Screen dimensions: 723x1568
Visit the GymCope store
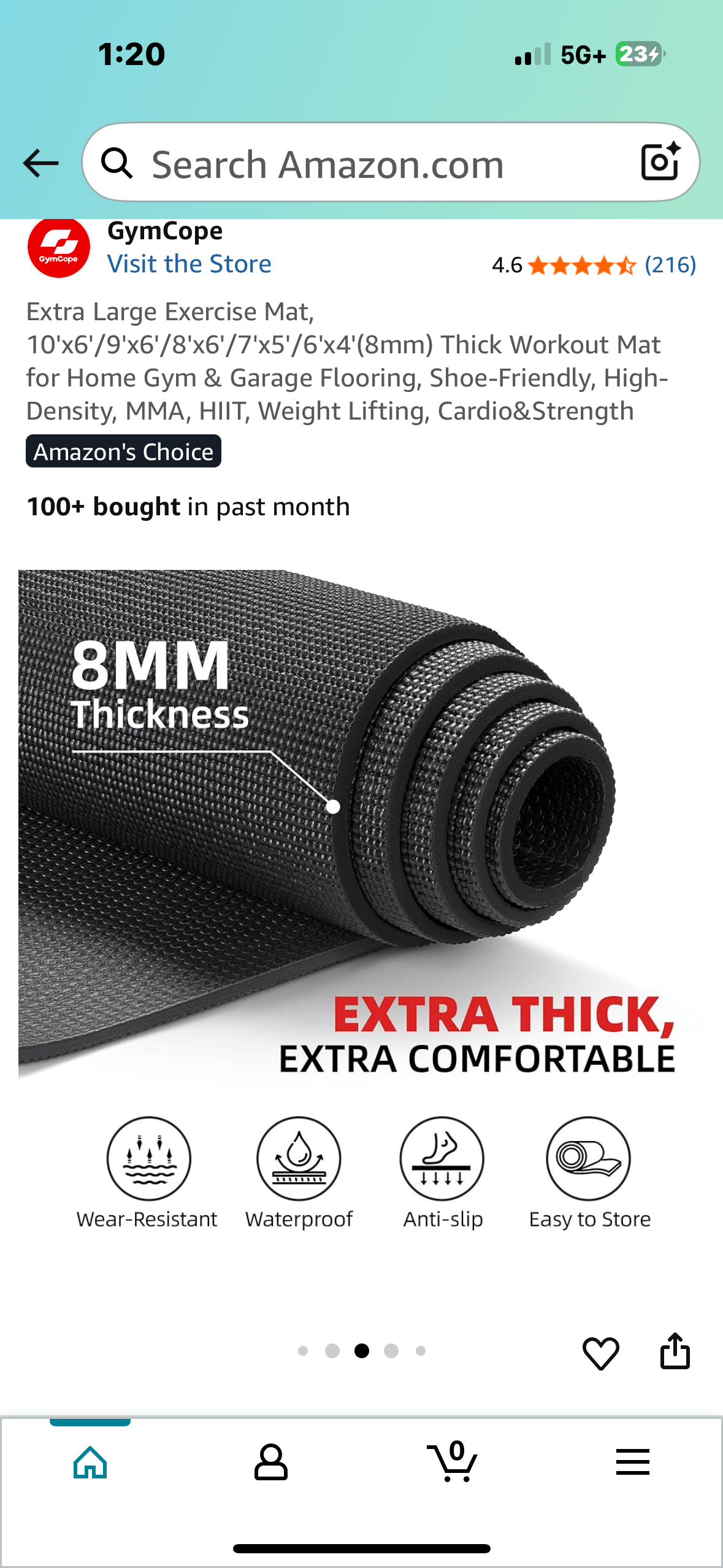coord(189,264)
